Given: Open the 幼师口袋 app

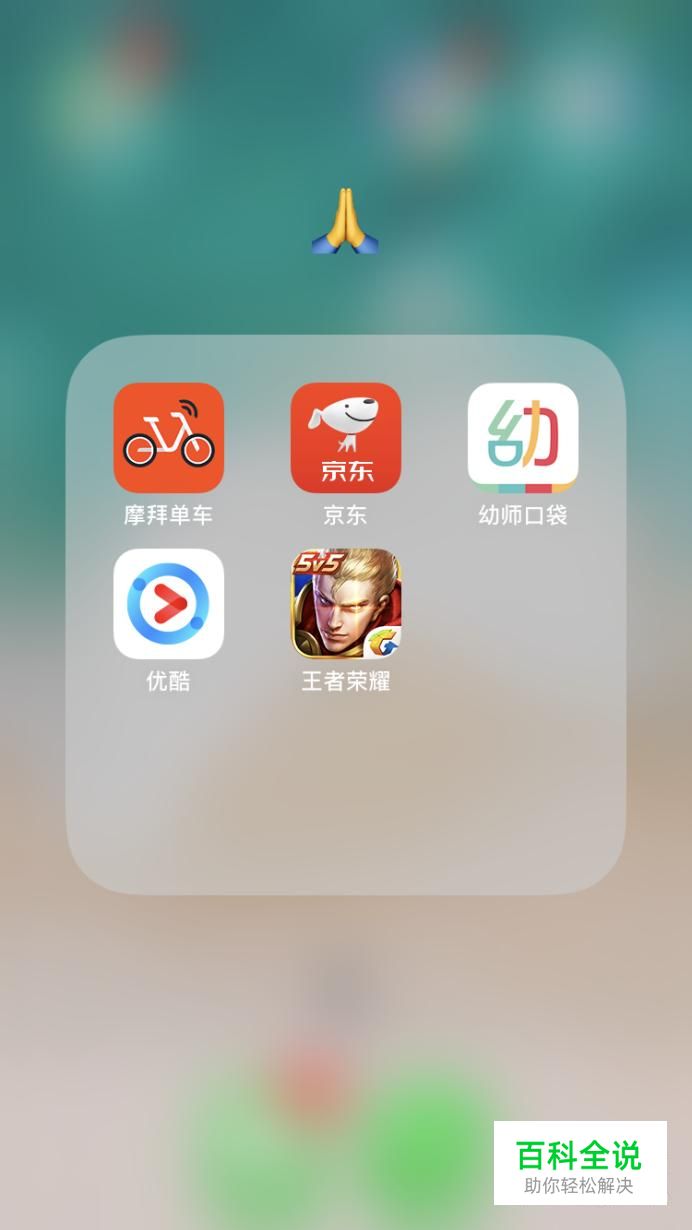Looking at the screenshot, I should (x=522, y=438).
